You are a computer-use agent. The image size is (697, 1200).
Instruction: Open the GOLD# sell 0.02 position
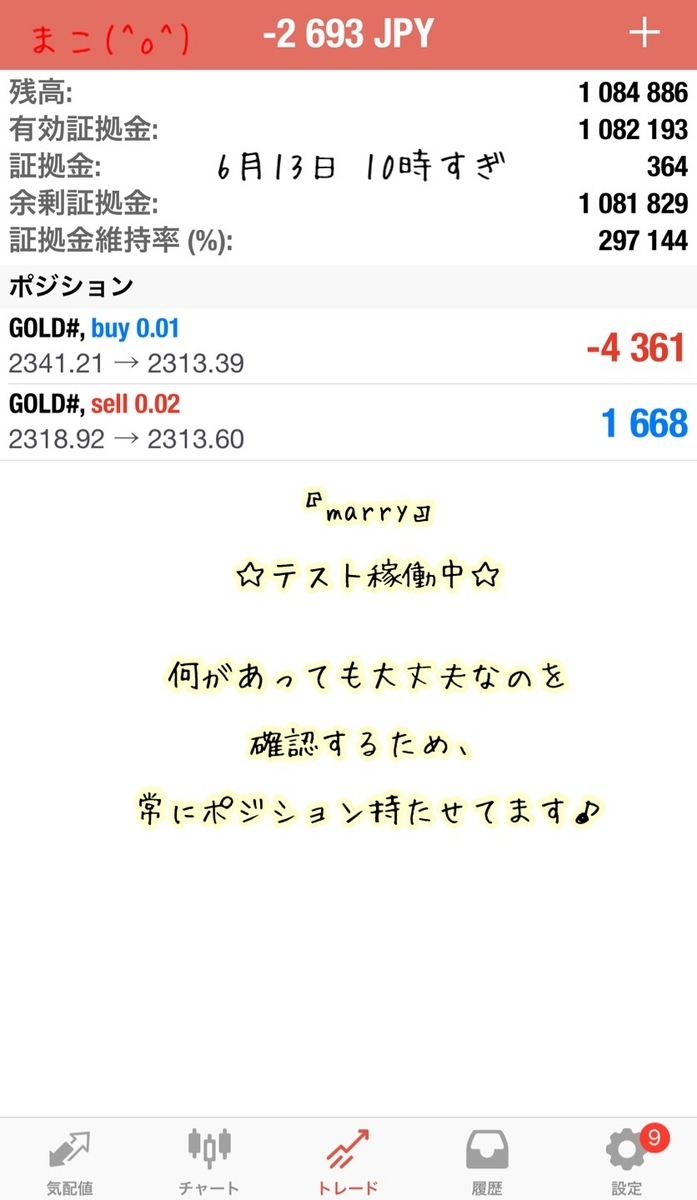(348, 422)
